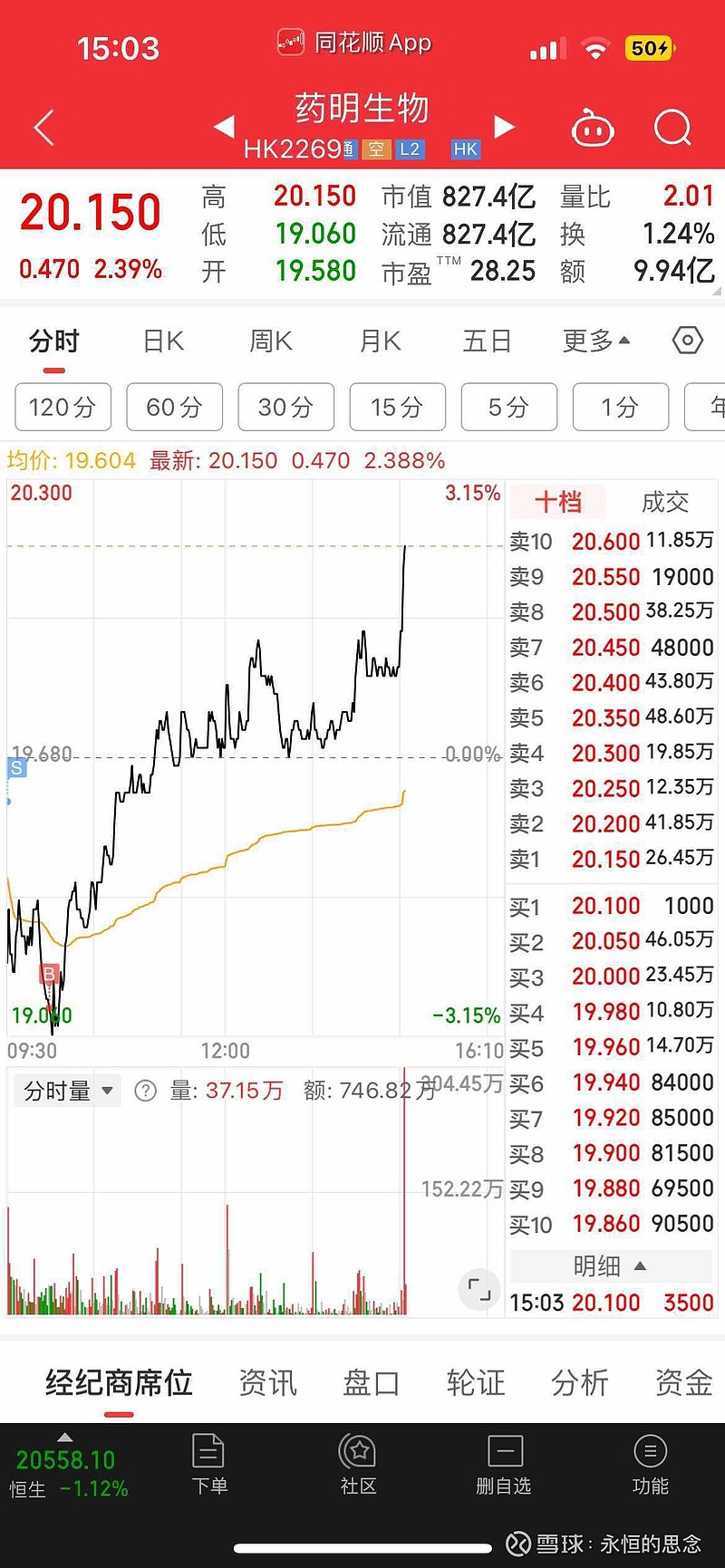
Task: Select the 五日 chart tab
Action: [x=488, y=341]
